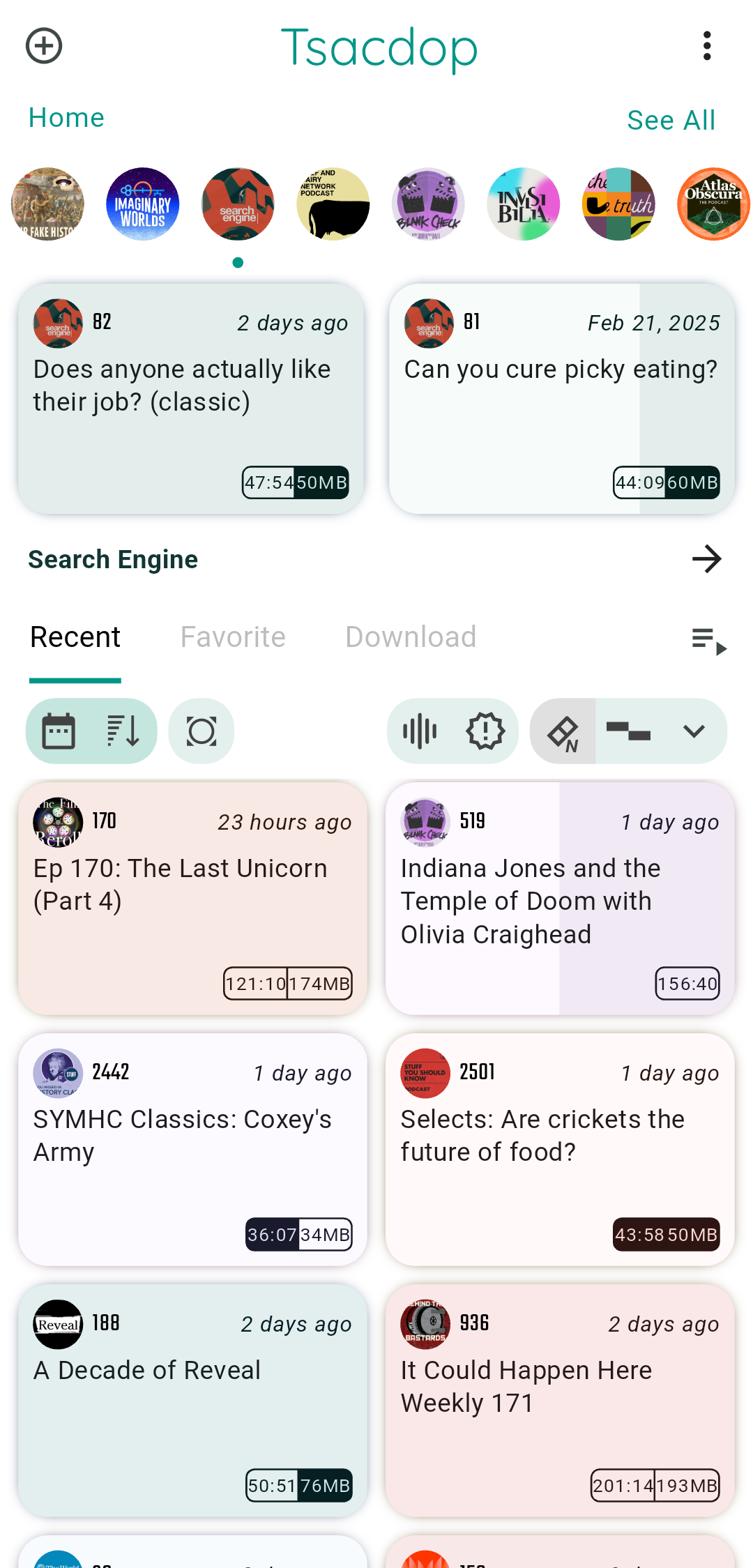The image size is (753, 1568).
Task: Expand the filter options chevron
Action: [x=694, y=731]
